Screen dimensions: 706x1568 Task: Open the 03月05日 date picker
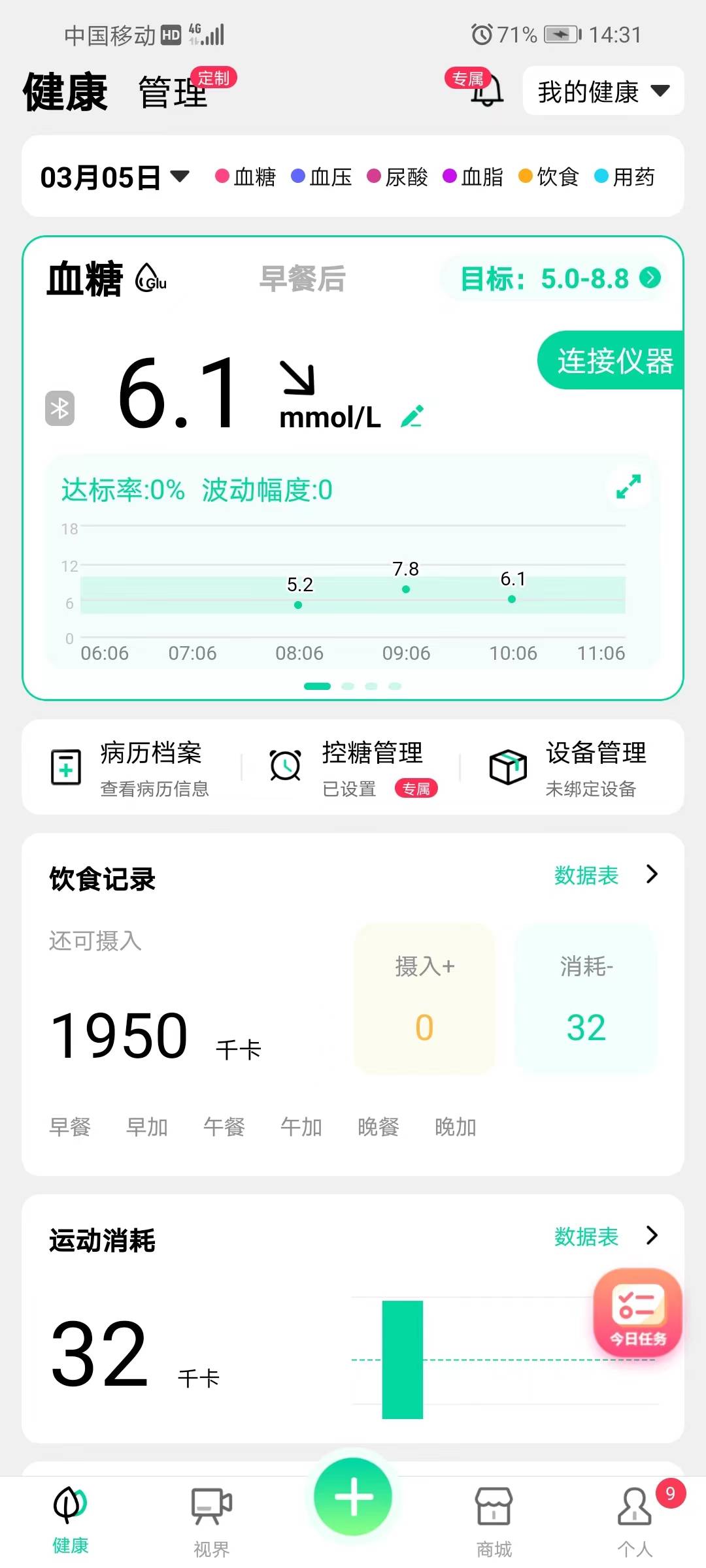coord(114,177)
